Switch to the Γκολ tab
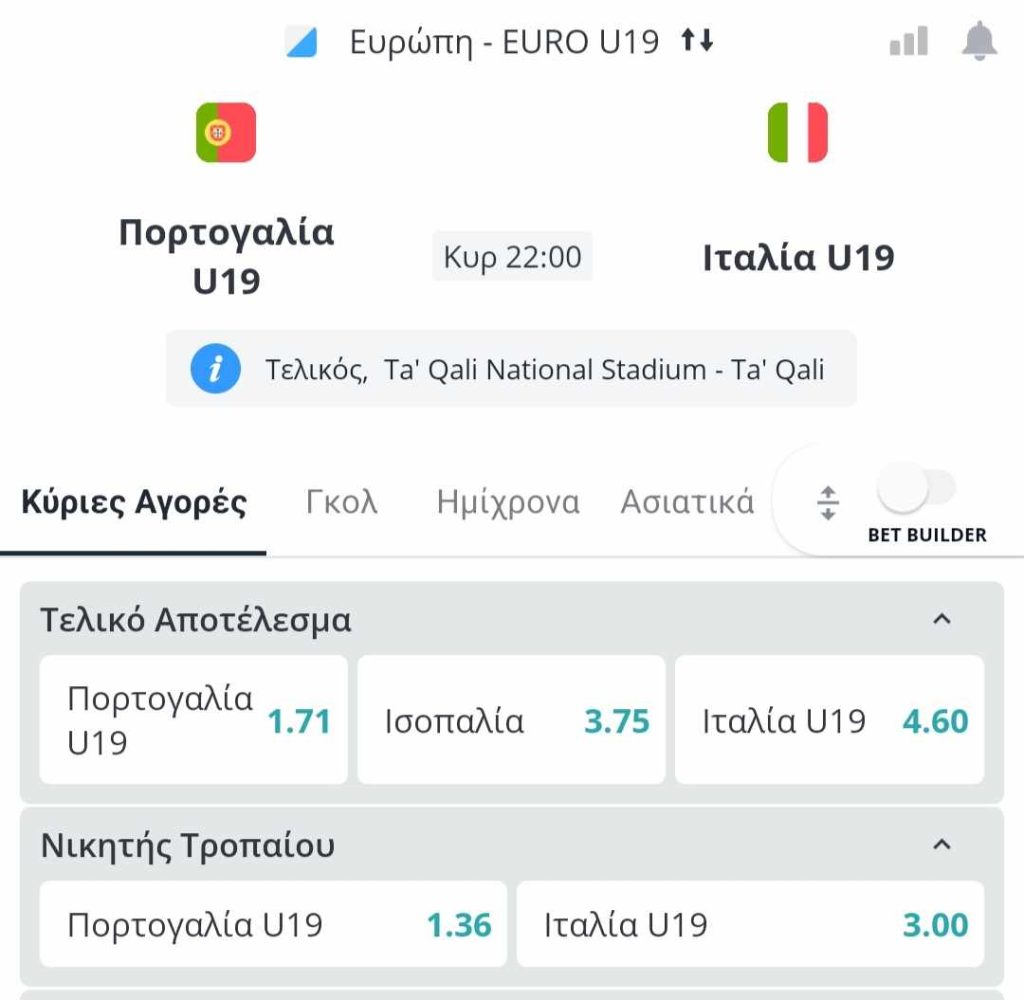 pyautogui.click(x=342, y=502)
